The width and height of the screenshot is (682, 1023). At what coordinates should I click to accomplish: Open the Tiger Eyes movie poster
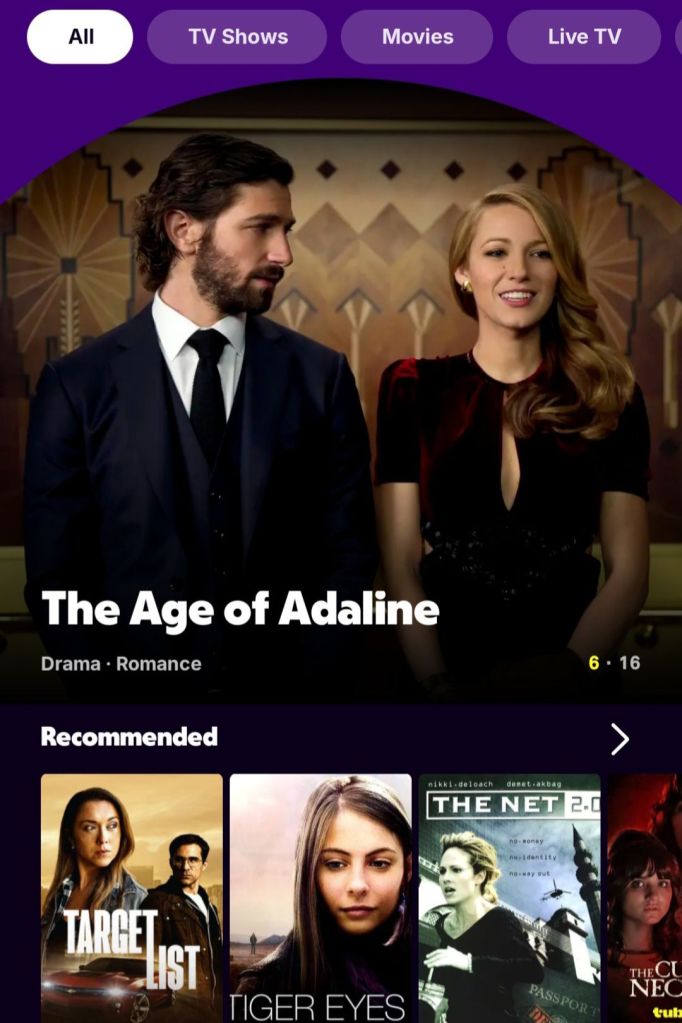320,897
